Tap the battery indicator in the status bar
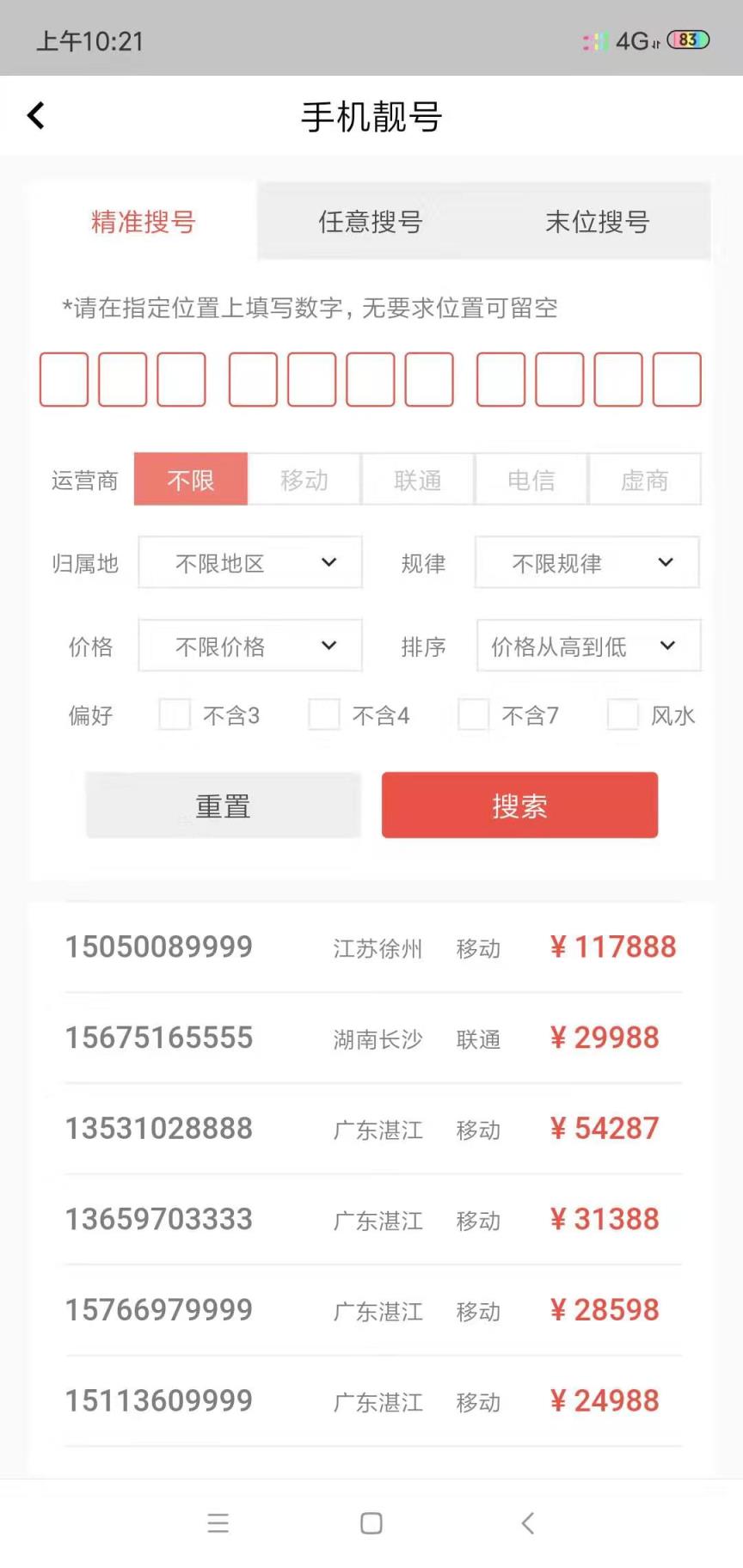Image resolution: width=743 pixels, height=1568 pixels. point(685,40)
